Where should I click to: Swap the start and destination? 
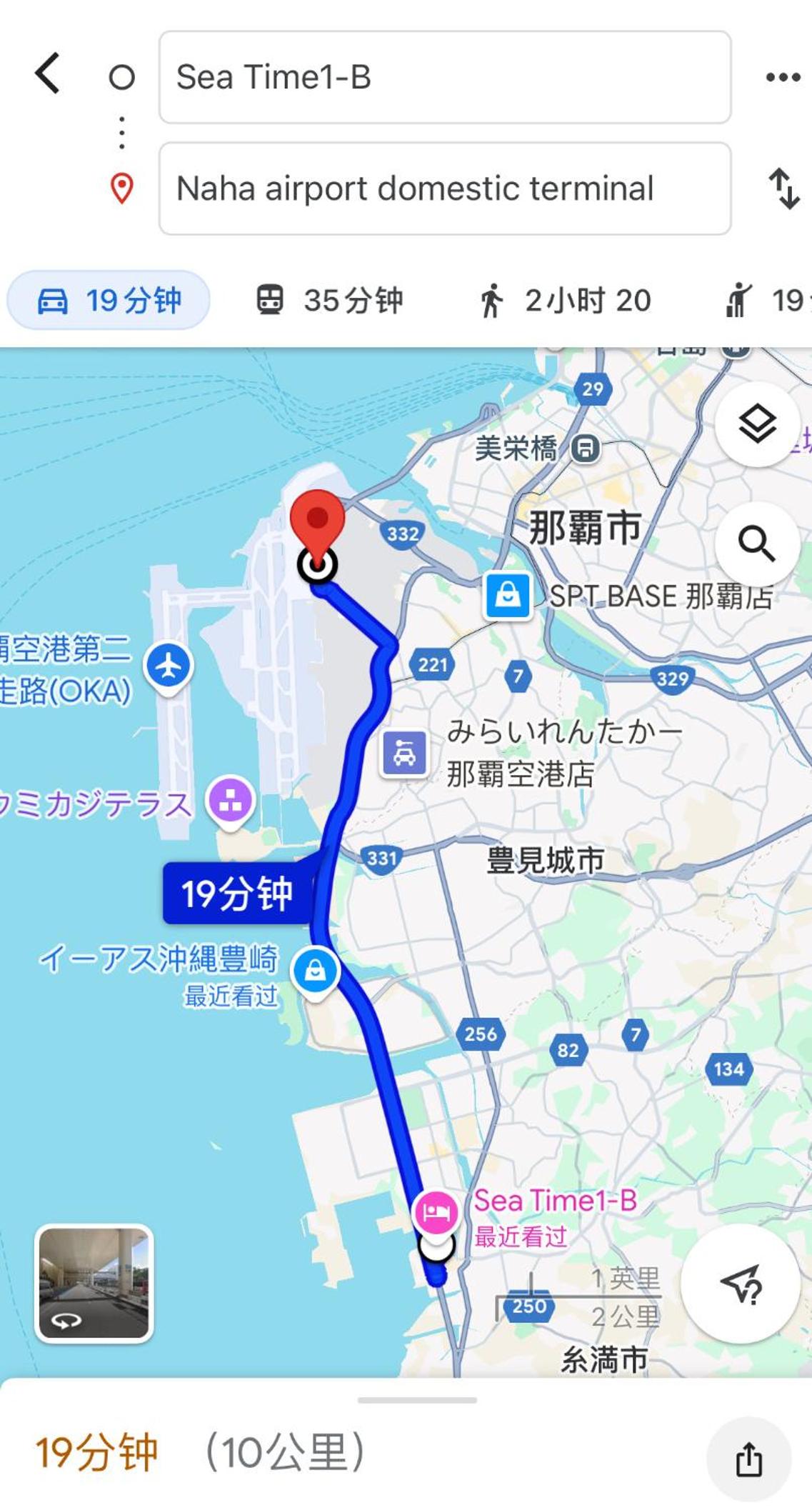(x=783, y=189)
